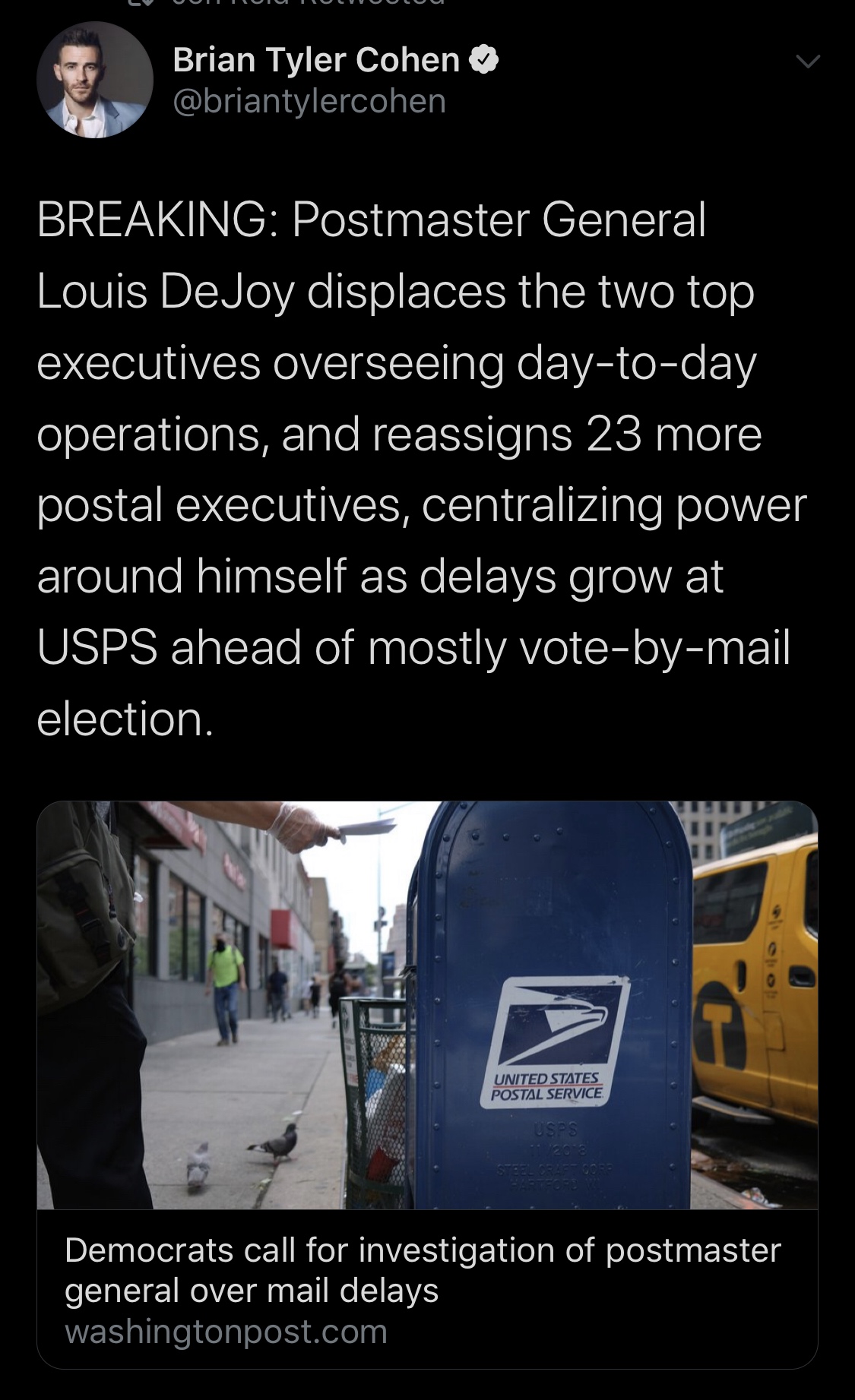The image size is (855, 1400).
Task: Open Brian Tyler Cohen's profile picture
Action: (94, 80)
